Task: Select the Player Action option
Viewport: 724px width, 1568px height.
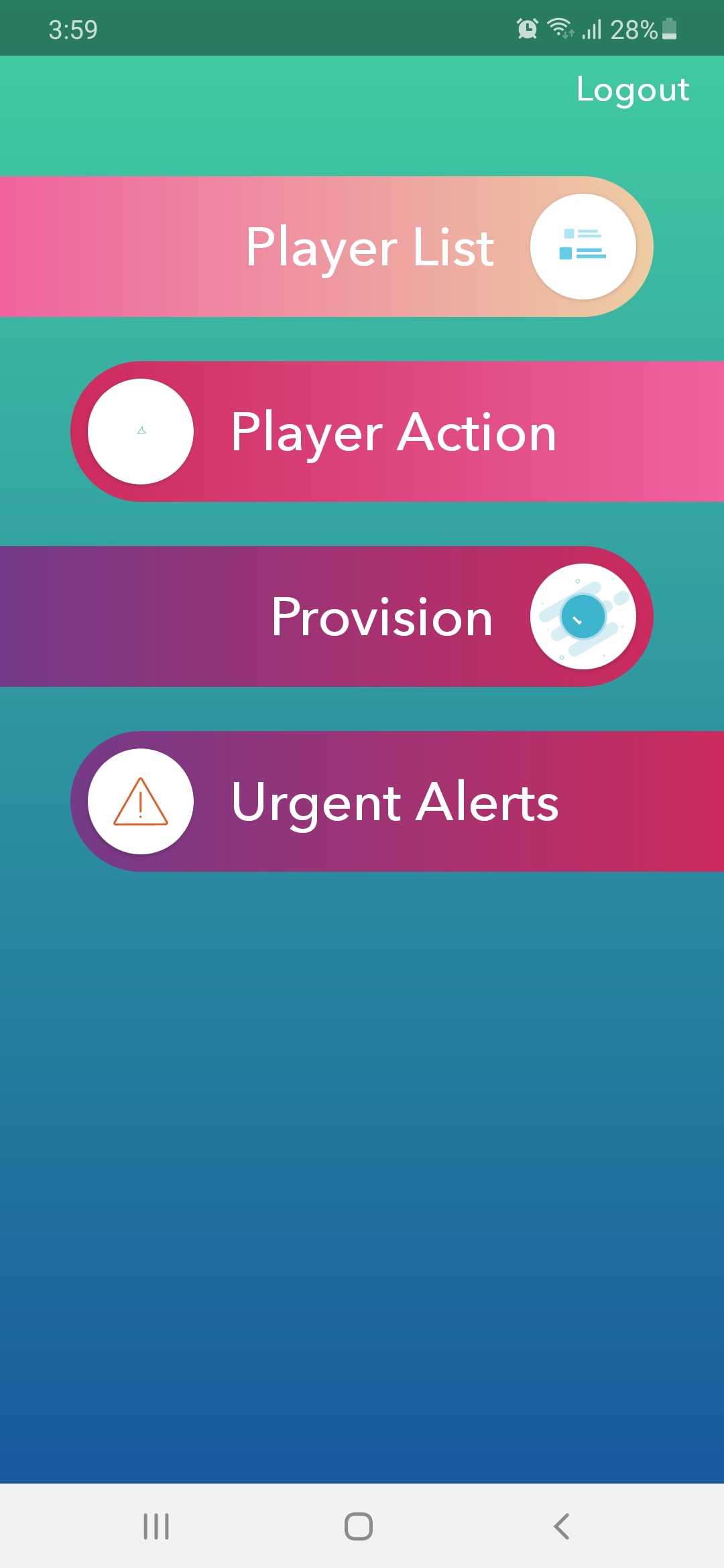Action: 397,432
